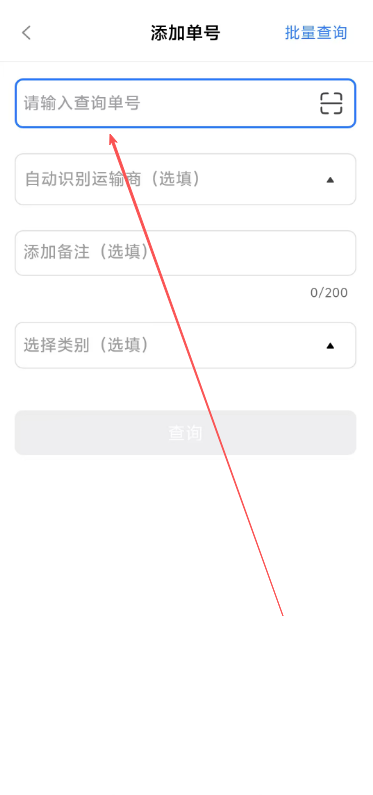Image resolution: width=373 pixels, height=795 pixels.
Task: Open 批量查询 batch query
Action: point(316,33)
